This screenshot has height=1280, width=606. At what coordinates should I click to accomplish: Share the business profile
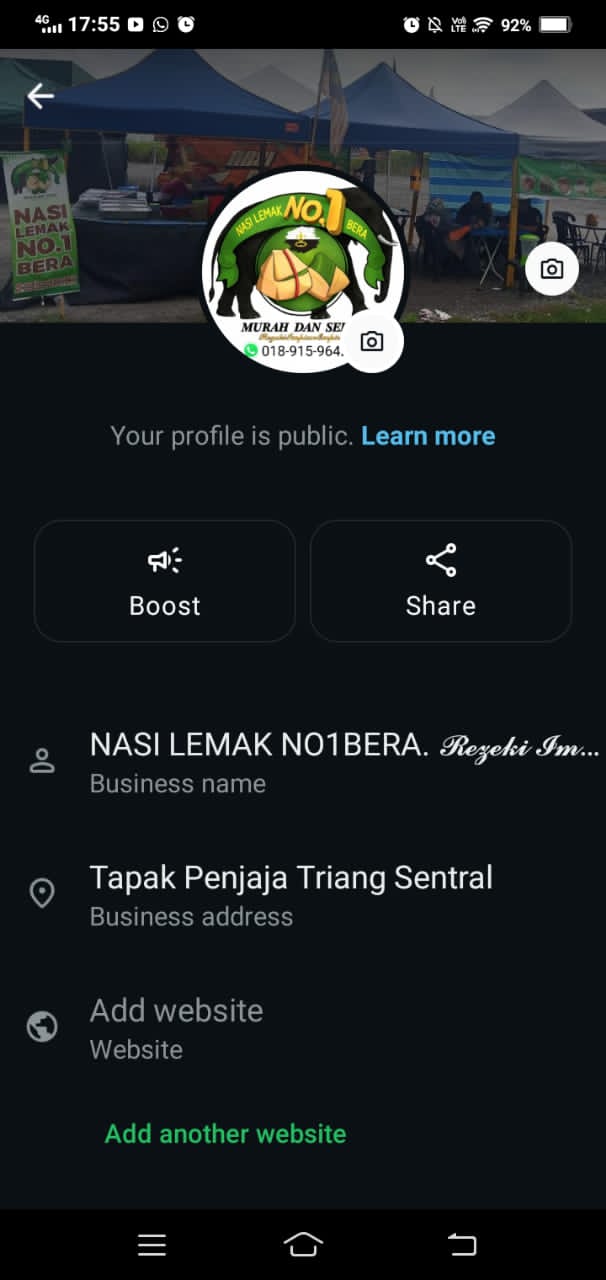[441, 581]
